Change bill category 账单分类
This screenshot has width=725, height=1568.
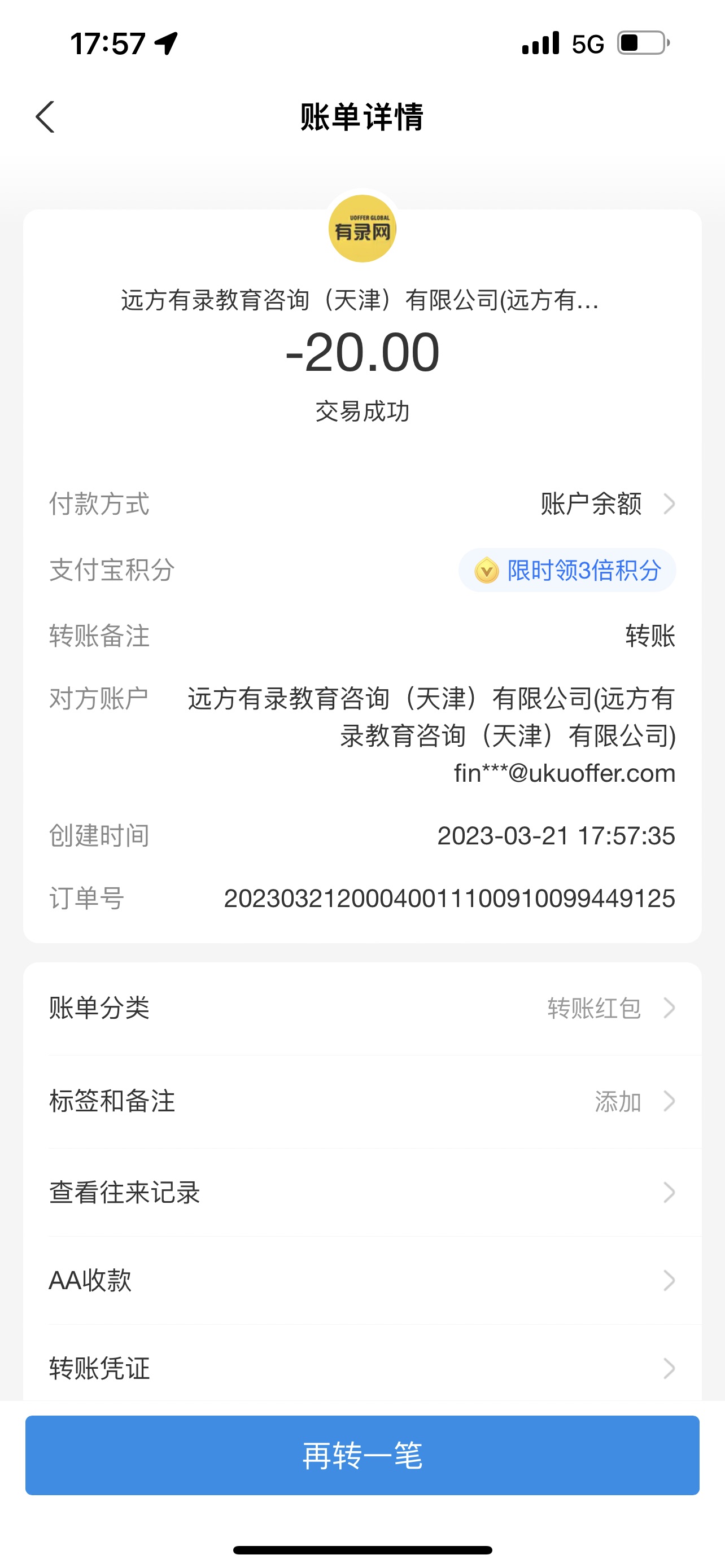362,1008
